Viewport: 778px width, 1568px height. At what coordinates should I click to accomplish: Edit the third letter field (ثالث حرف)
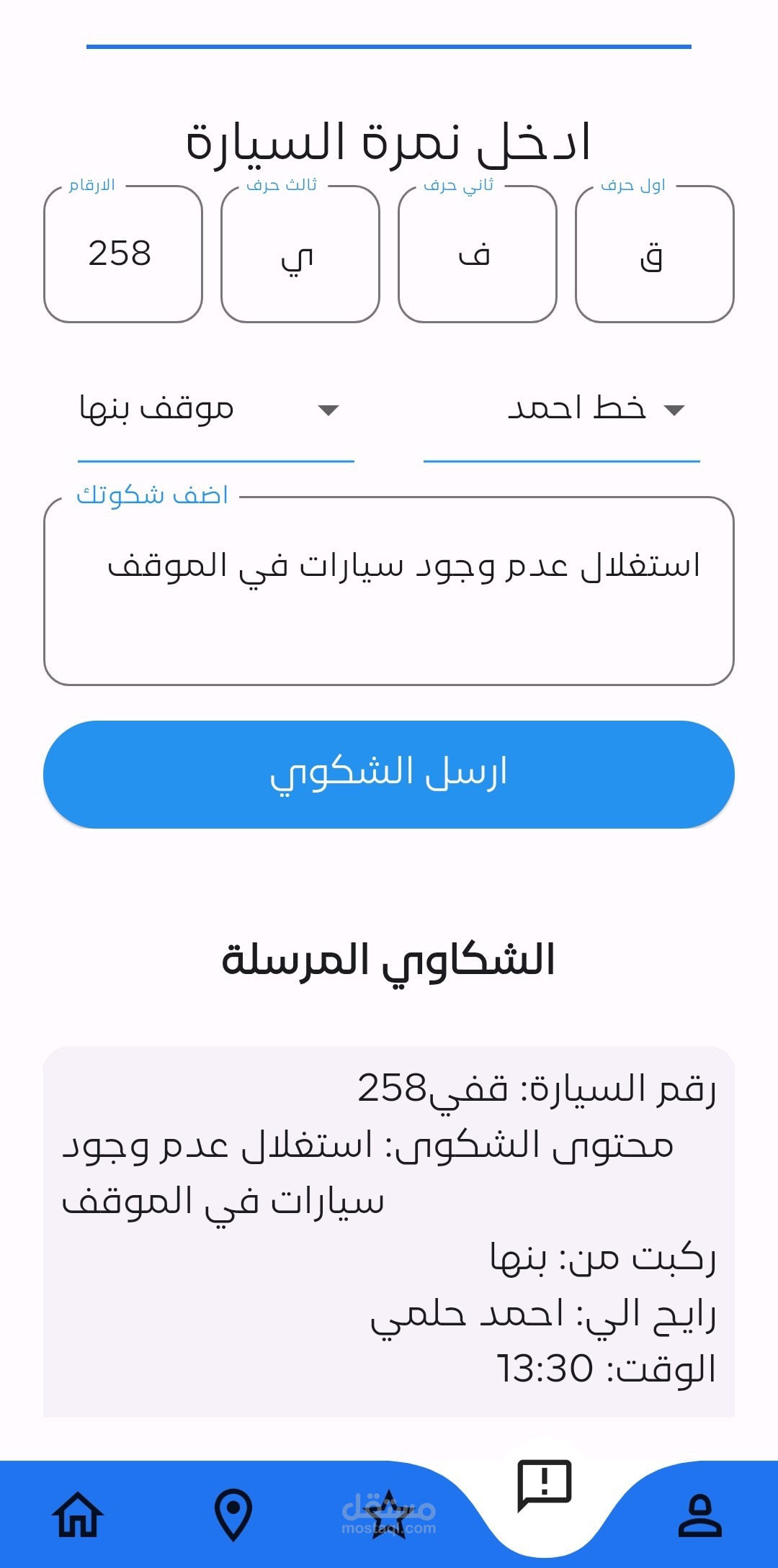click(x=300, y=254)
